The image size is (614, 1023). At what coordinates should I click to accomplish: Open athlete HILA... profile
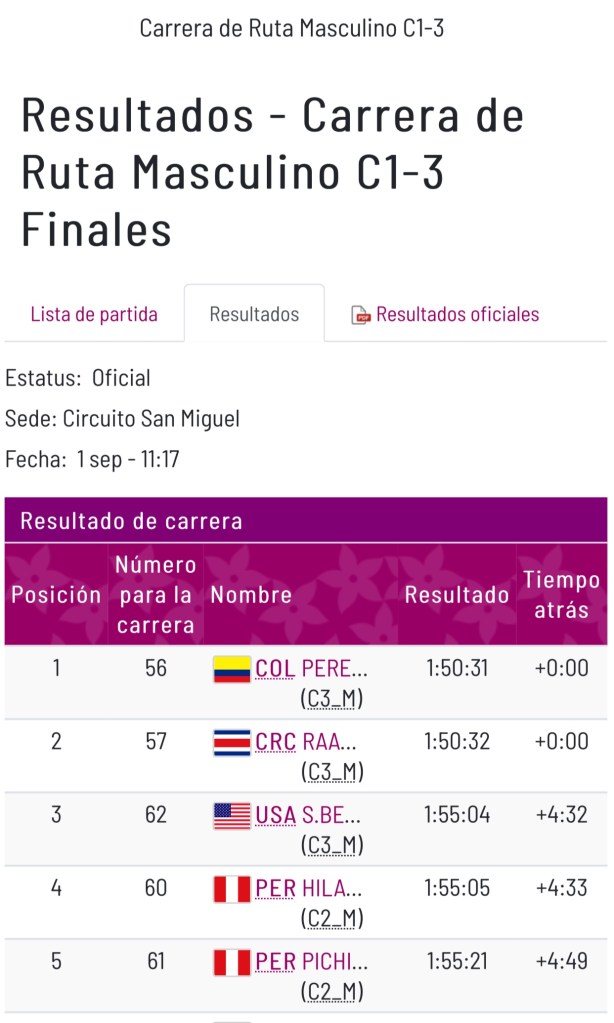click(332, 889)
